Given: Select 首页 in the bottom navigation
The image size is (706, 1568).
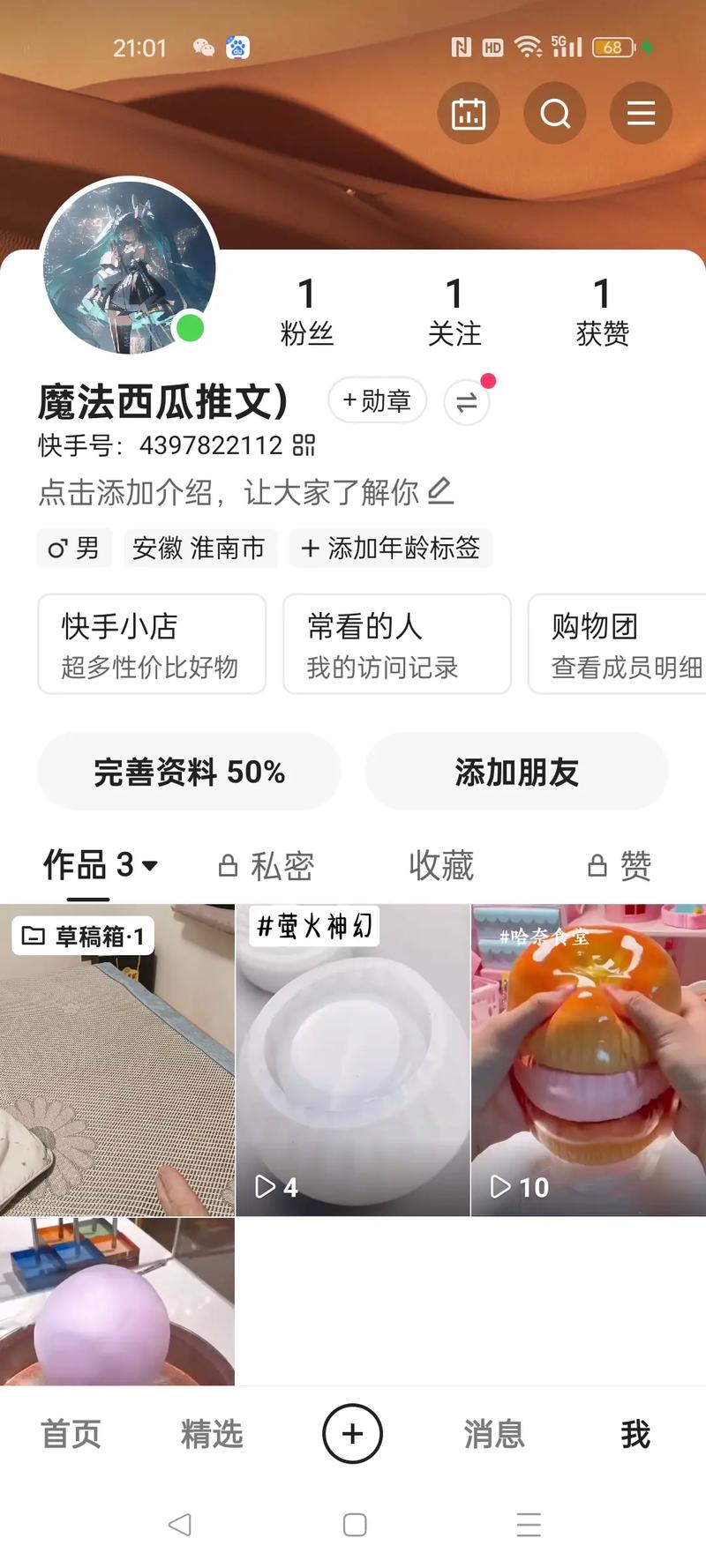Looking at the screenshot, I should click(x=71, y=1434).
